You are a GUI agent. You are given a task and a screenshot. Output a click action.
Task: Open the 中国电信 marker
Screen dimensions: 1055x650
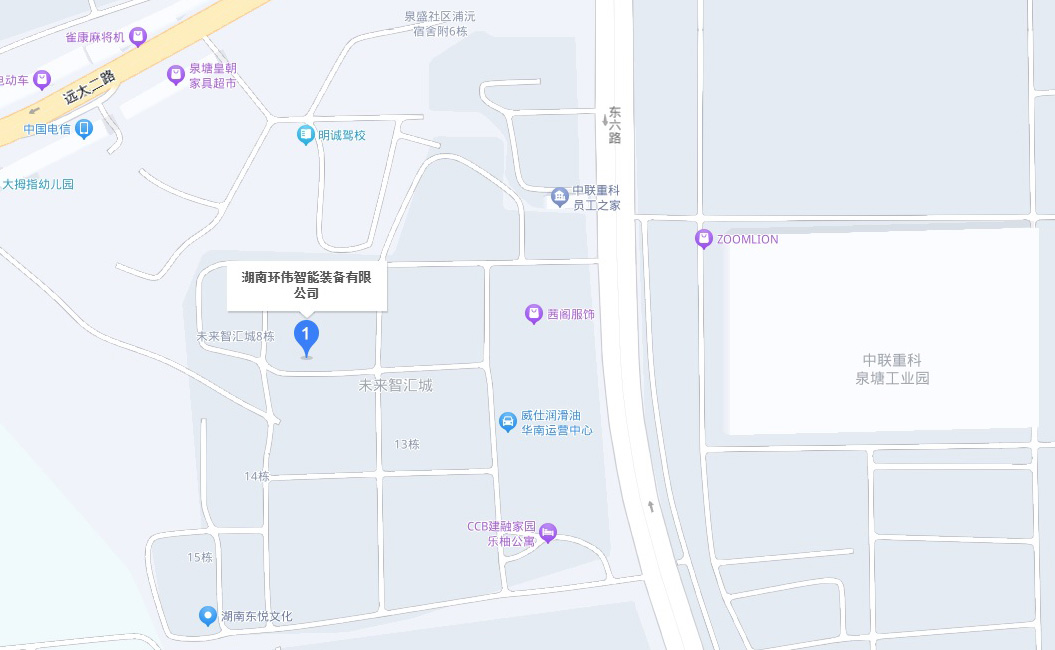pos(84,128)
